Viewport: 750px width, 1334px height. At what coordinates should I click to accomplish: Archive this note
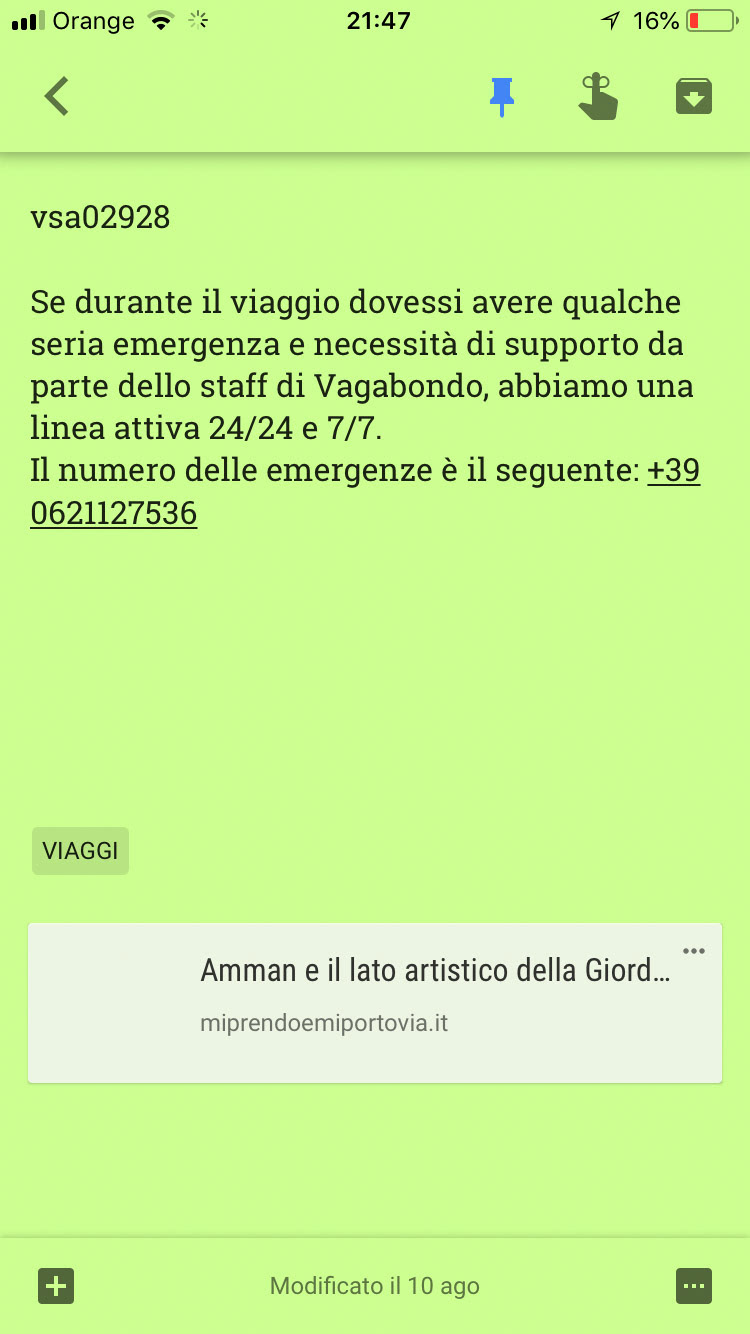[693, 97]
